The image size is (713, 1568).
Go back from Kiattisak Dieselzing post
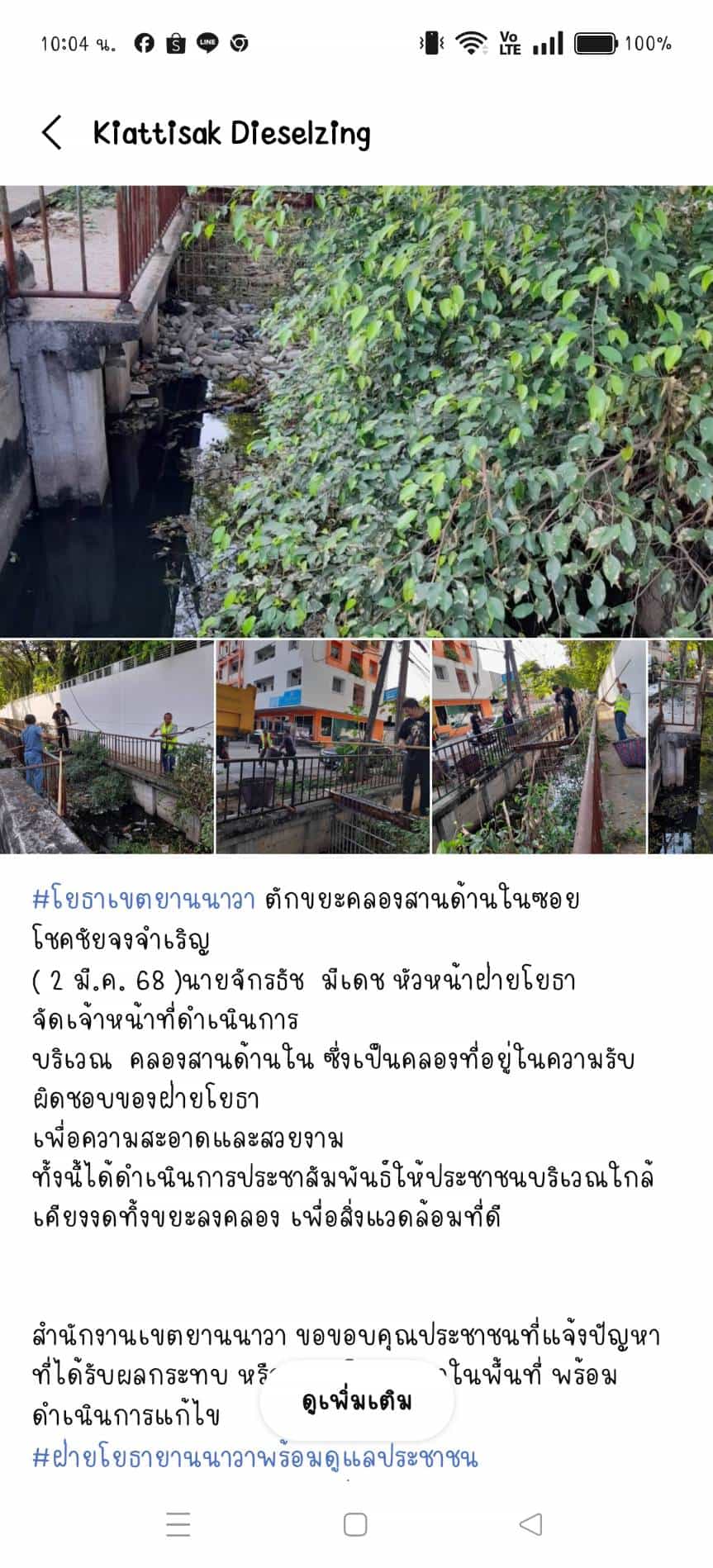coord(52,132)
